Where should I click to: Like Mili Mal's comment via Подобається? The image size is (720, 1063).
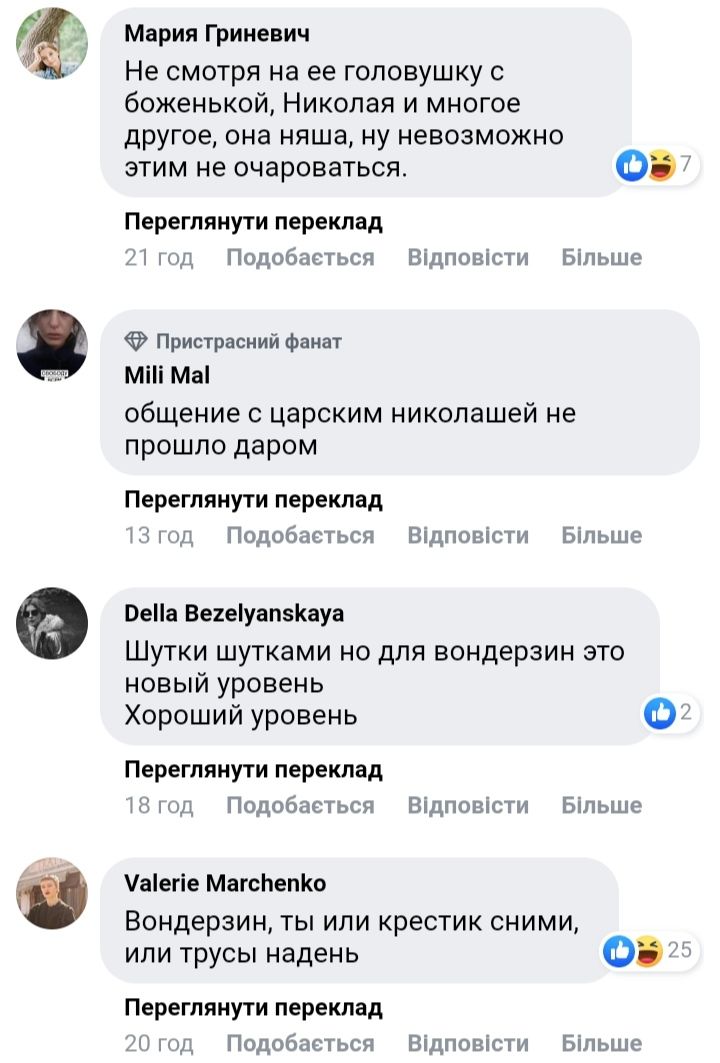pyautogui.click(x=300, y=535)
